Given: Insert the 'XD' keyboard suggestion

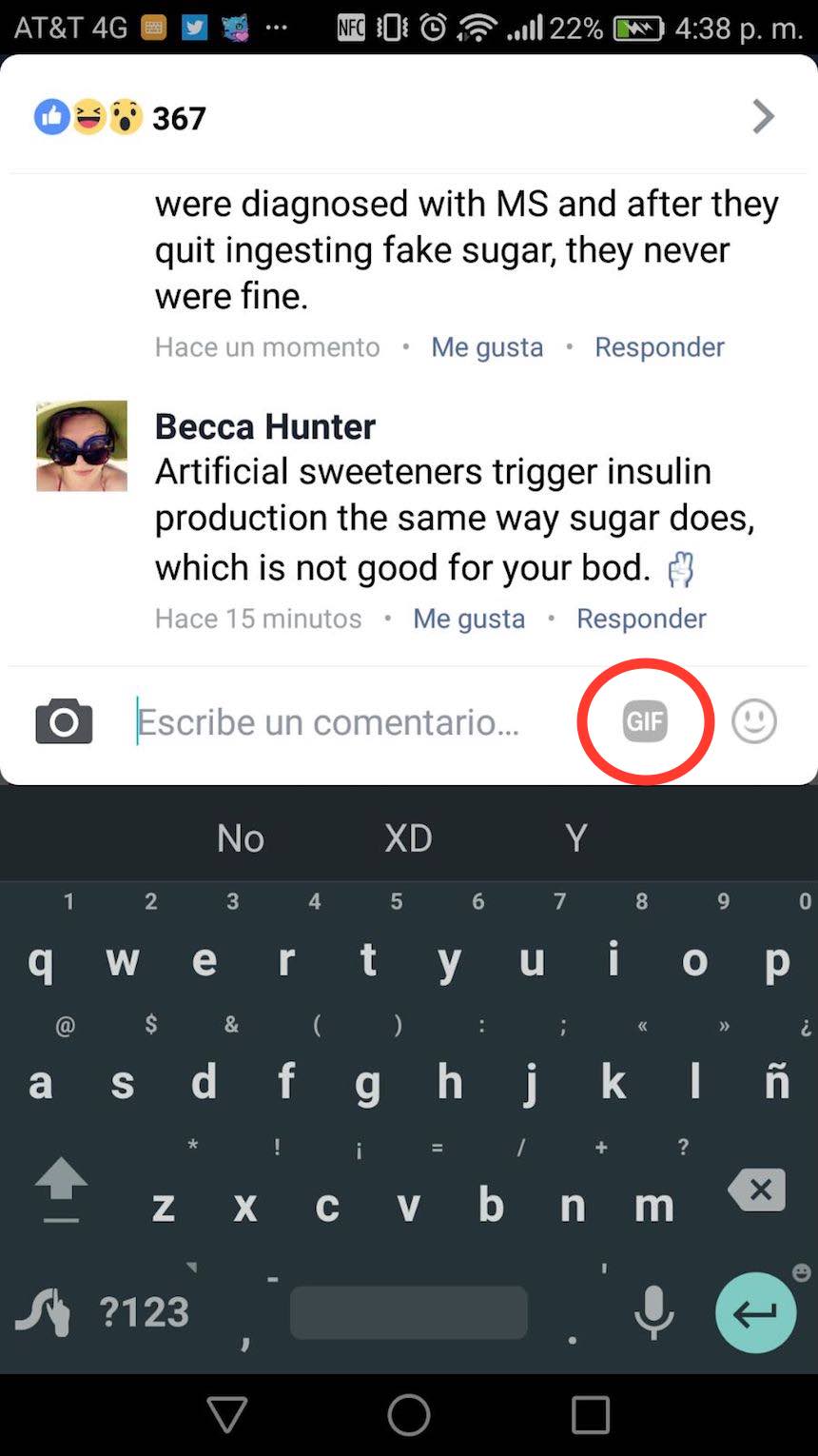Looking at the screenshot, I should click(x=408, y=838).
